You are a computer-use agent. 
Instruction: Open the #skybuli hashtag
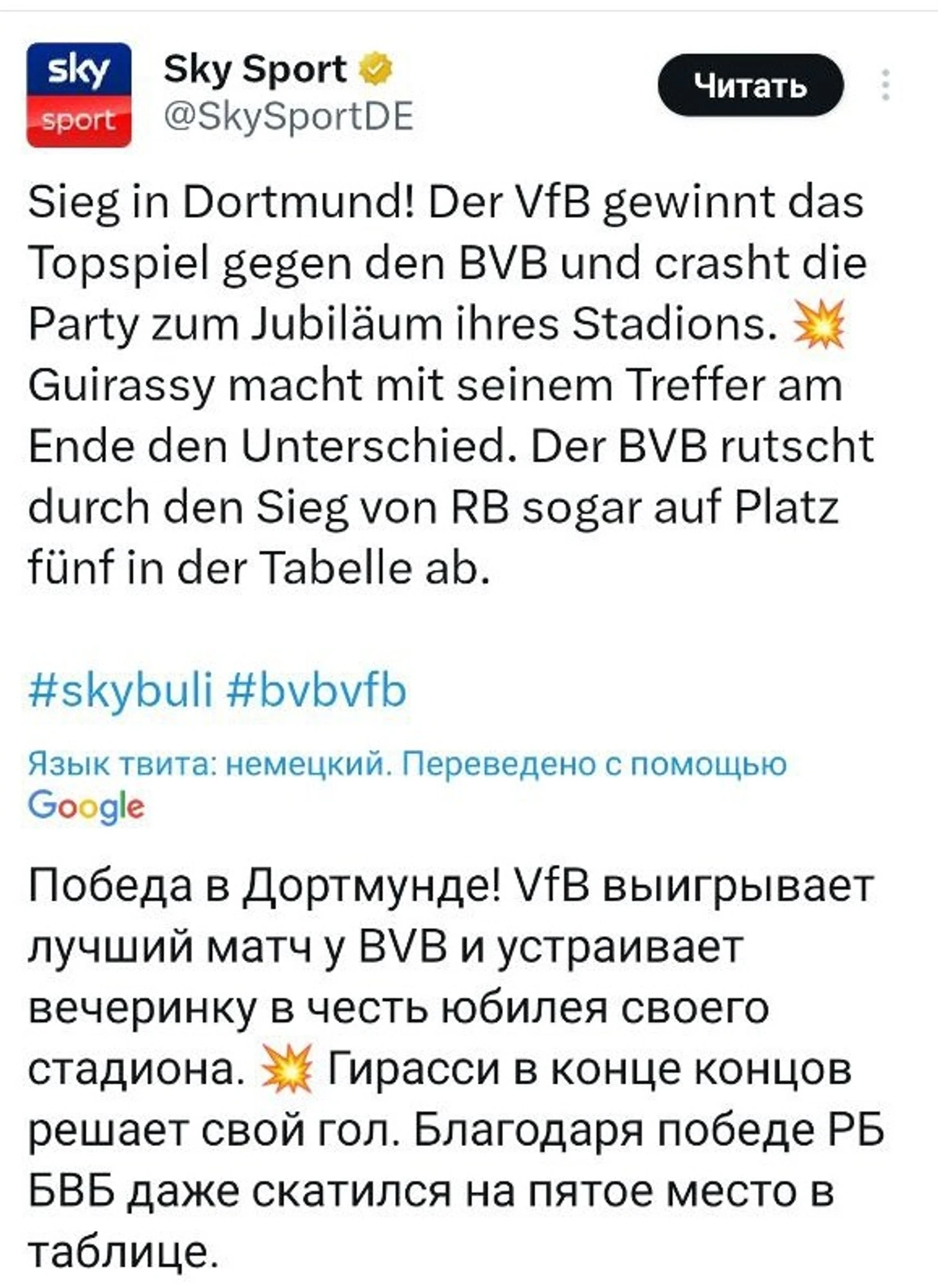pos(120,691)
